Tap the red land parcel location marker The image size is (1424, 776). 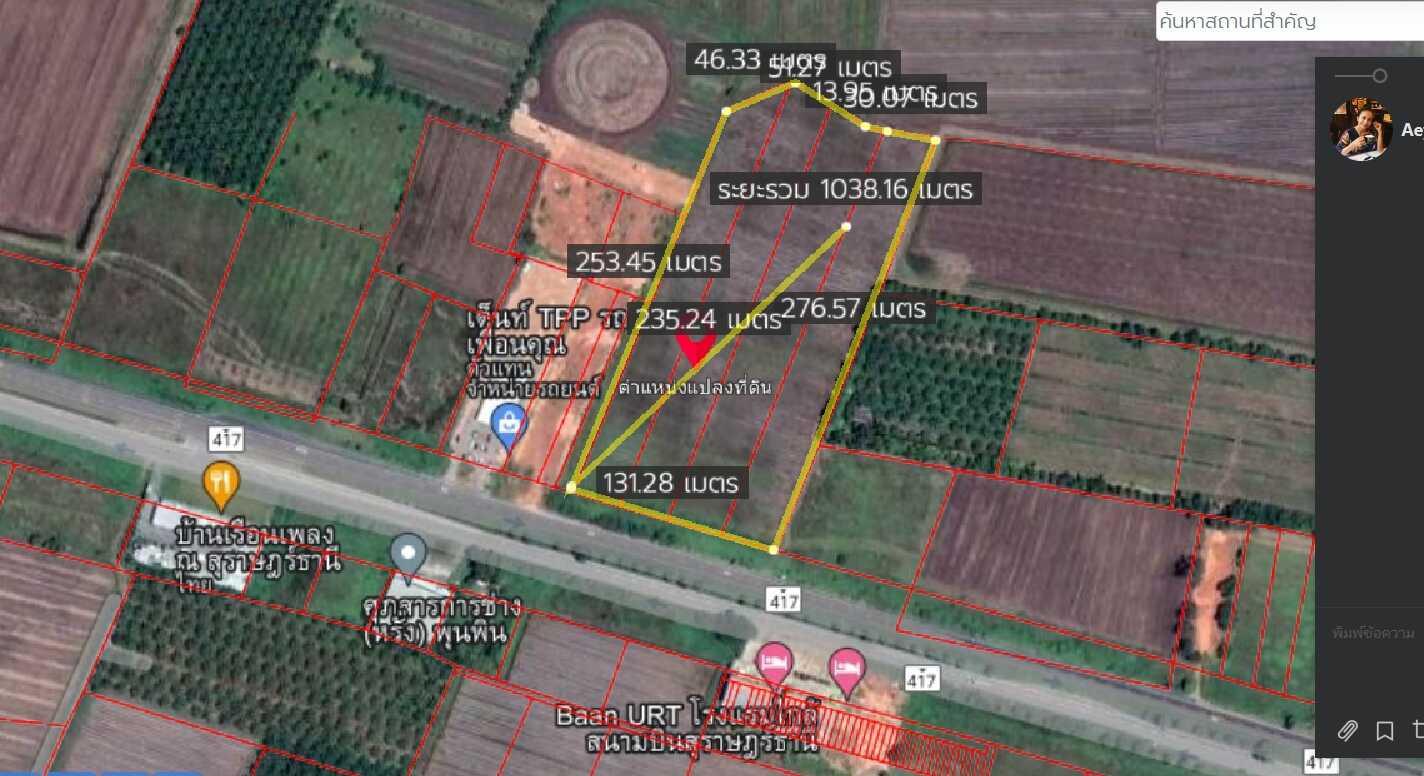pos(696,349)
